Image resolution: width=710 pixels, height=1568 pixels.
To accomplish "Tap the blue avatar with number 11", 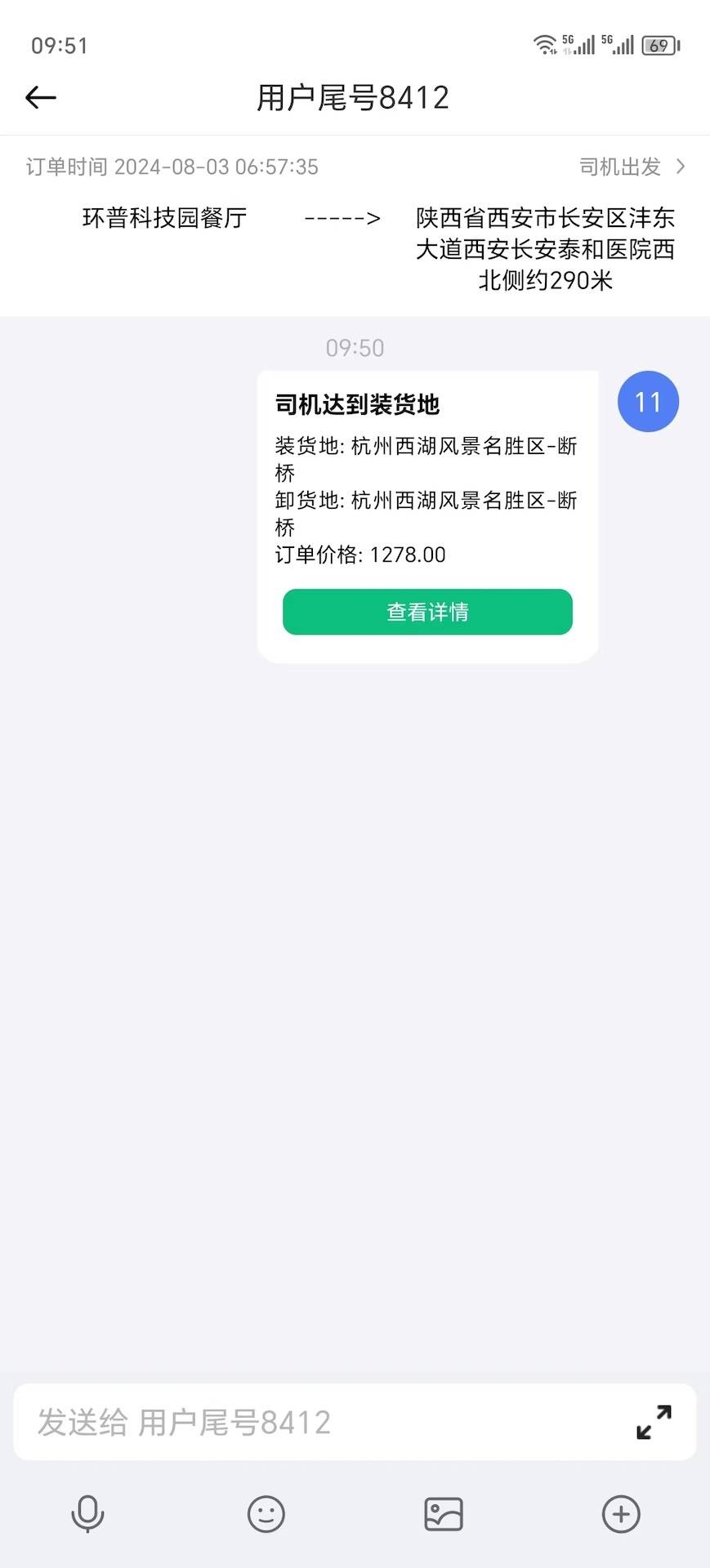I will coord(648,401).
